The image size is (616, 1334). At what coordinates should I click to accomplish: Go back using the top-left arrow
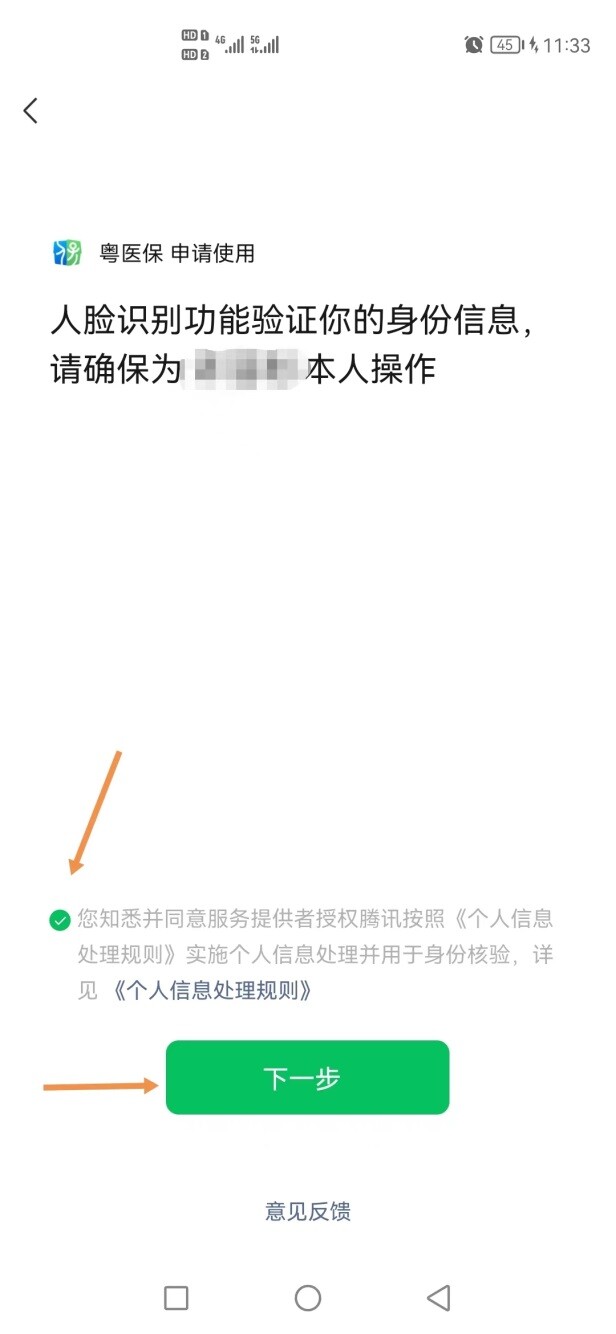point(31,111)
